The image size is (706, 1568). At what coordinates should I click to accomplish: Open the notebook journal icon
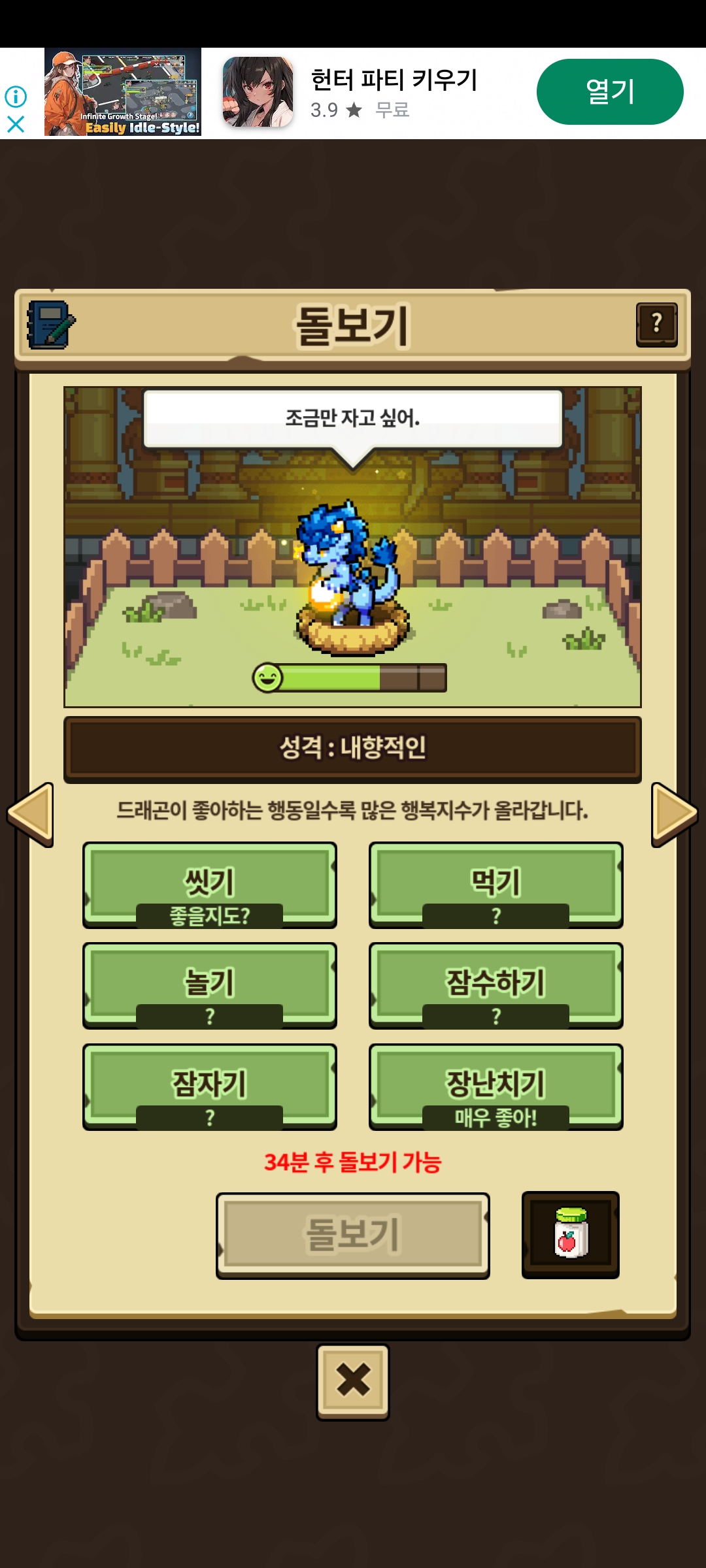(50, 324)
